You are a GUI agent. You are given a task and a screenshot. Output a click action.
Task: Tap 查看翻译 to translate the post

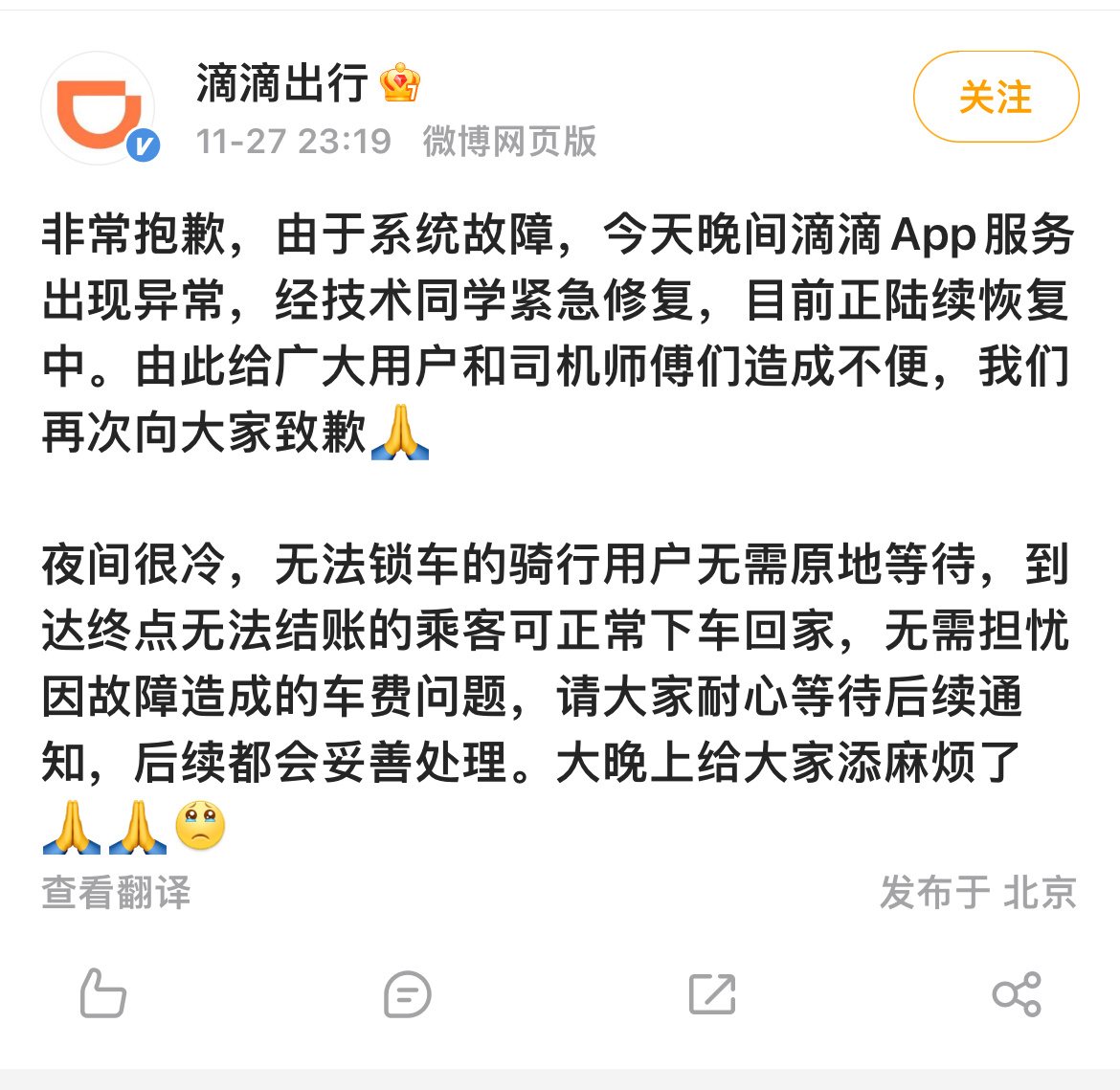[x=116, y=892]
